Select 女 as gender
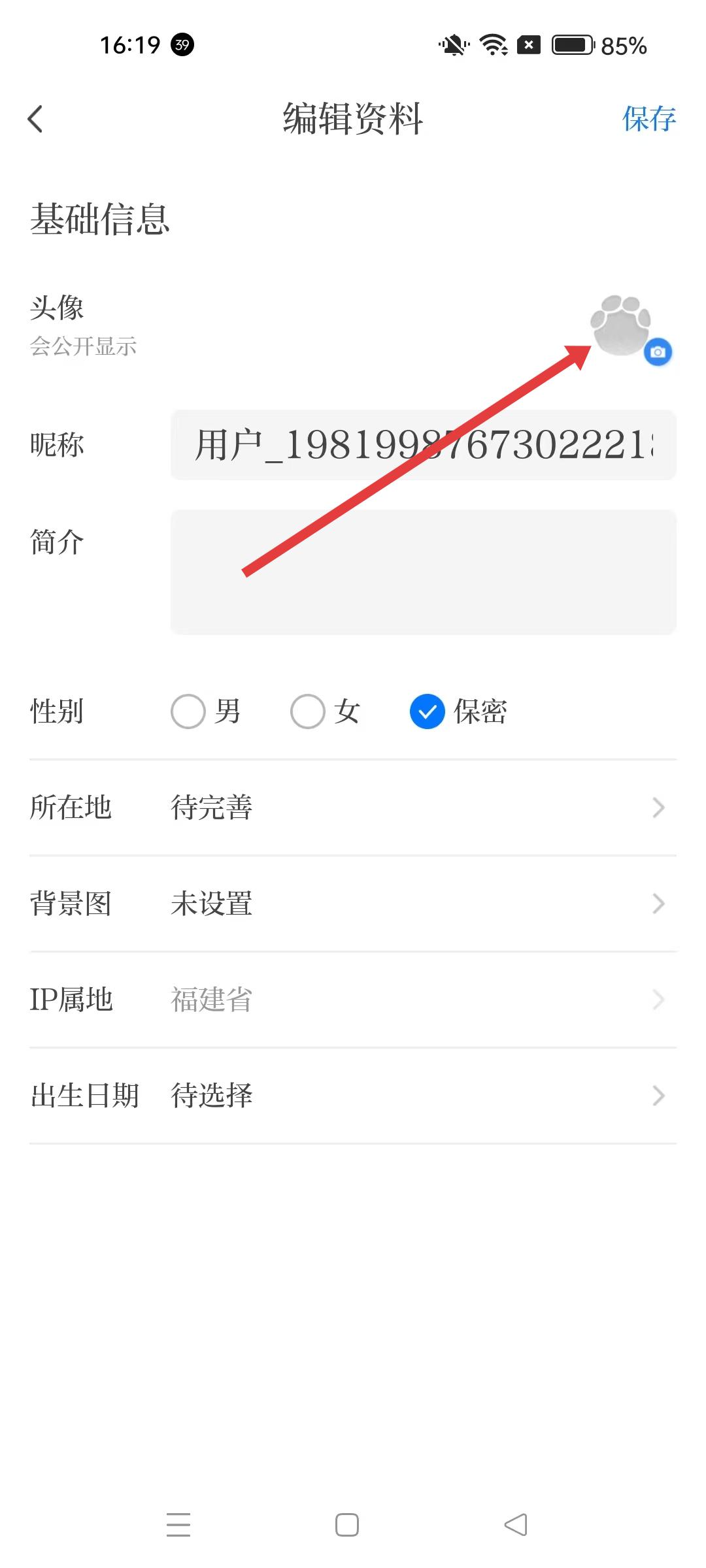This screenshot has height=1568, width=706. tap(308, 711)
